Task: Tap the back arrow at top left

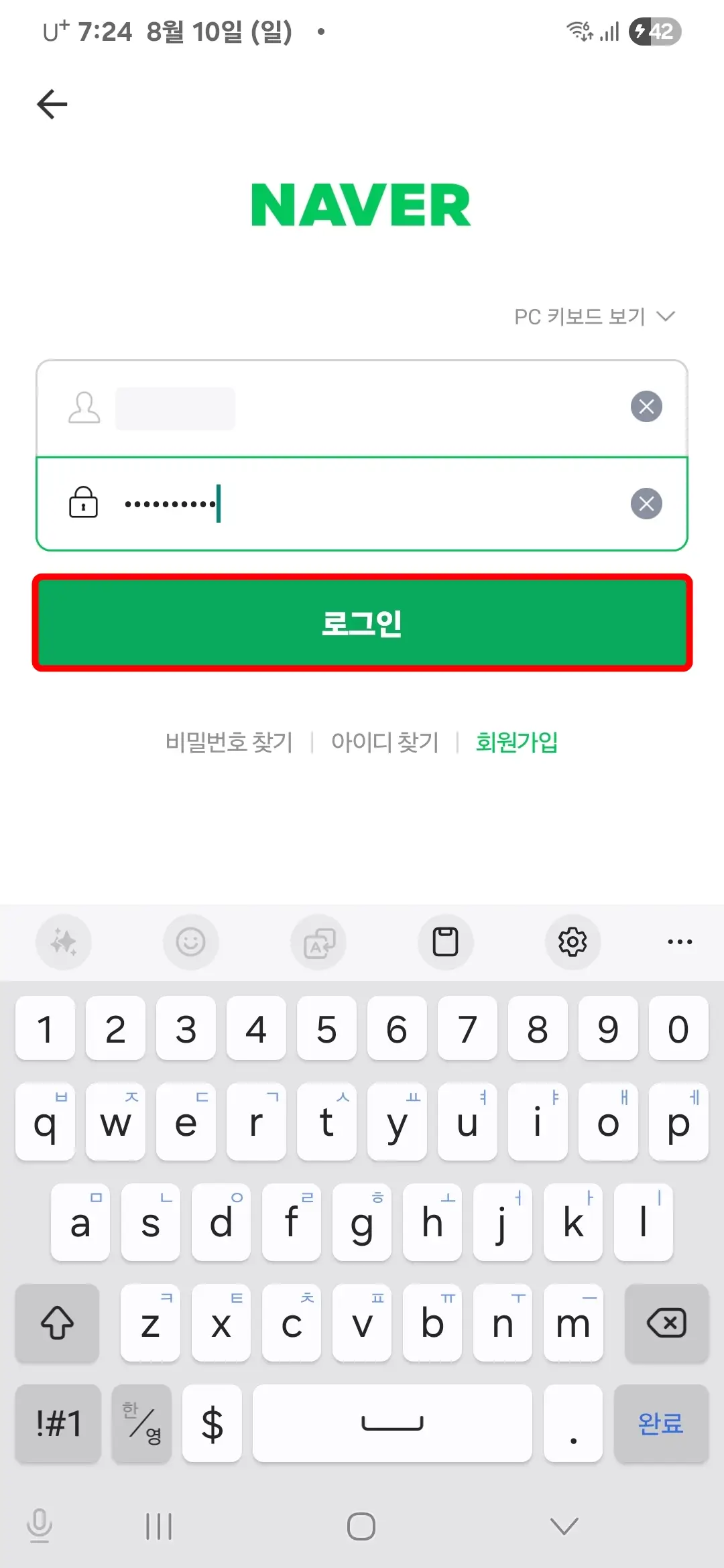Action: (x=52, y=104)
